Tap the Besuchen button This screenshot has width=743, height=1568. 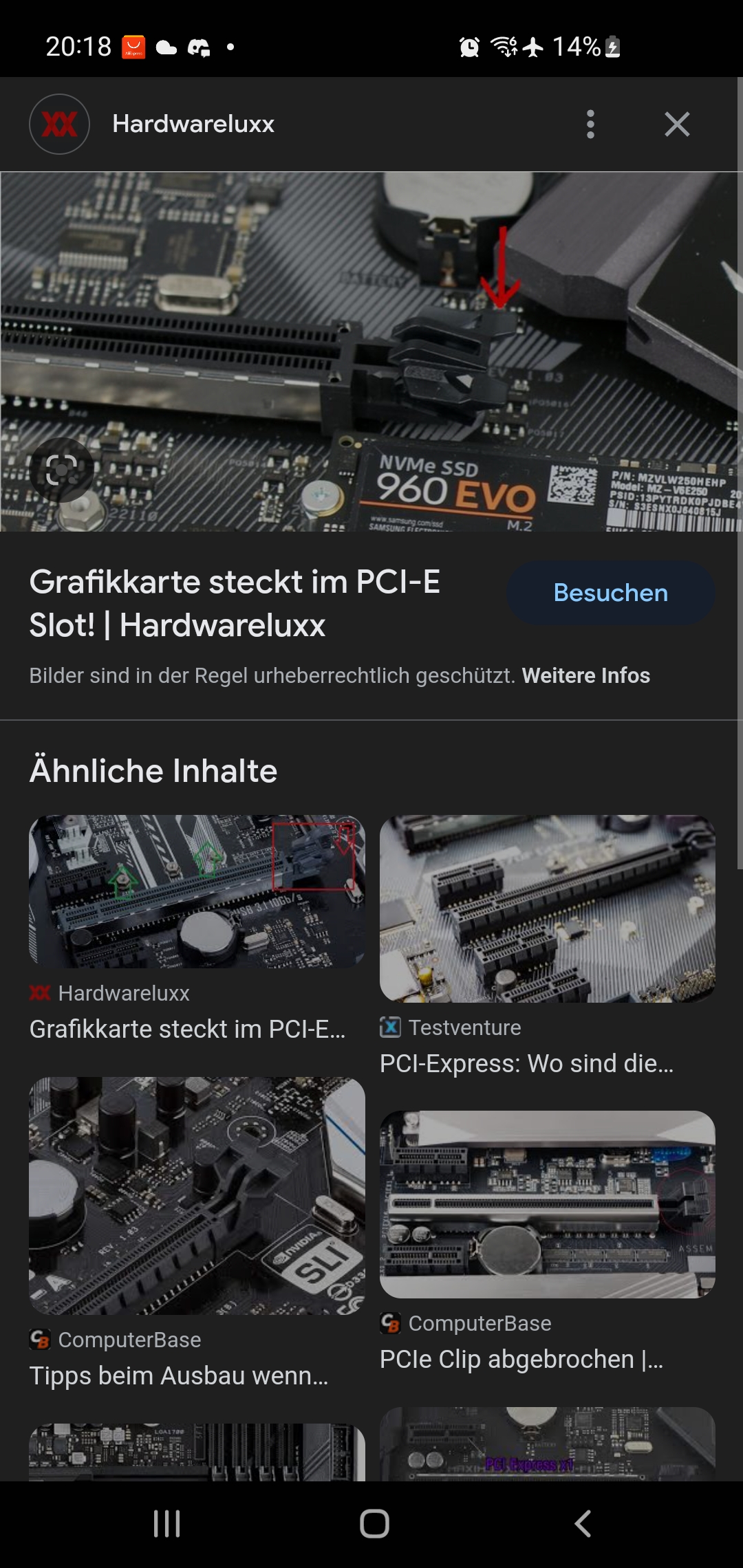[x=610, y=593]
